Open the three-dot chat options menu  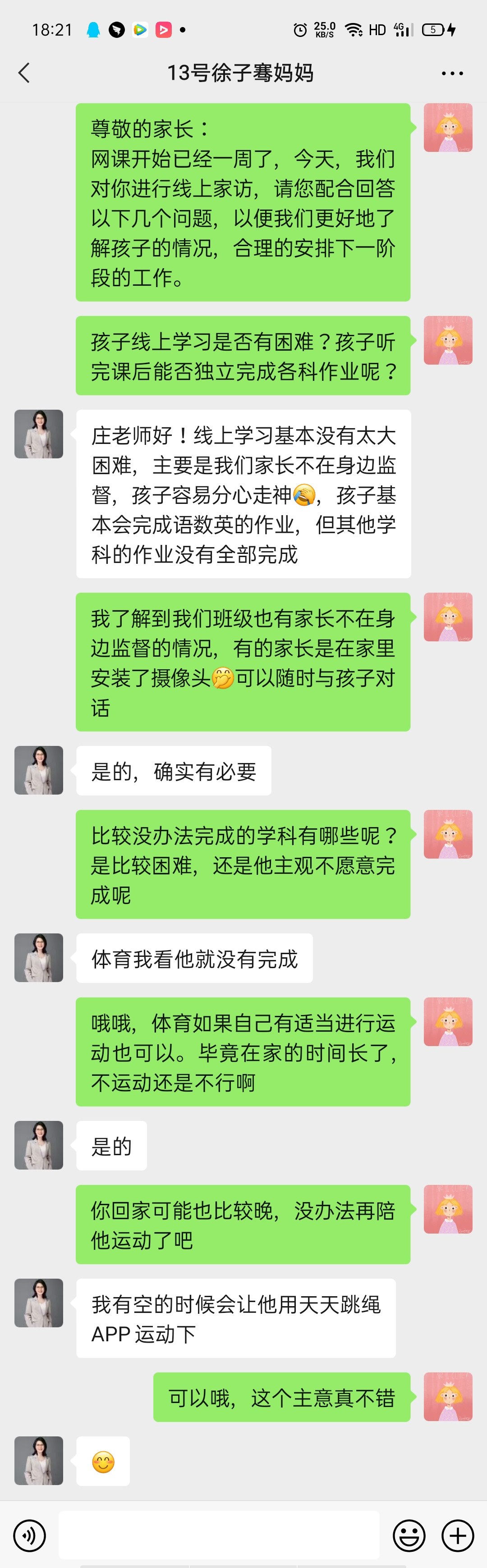click(x=452, y=73)
